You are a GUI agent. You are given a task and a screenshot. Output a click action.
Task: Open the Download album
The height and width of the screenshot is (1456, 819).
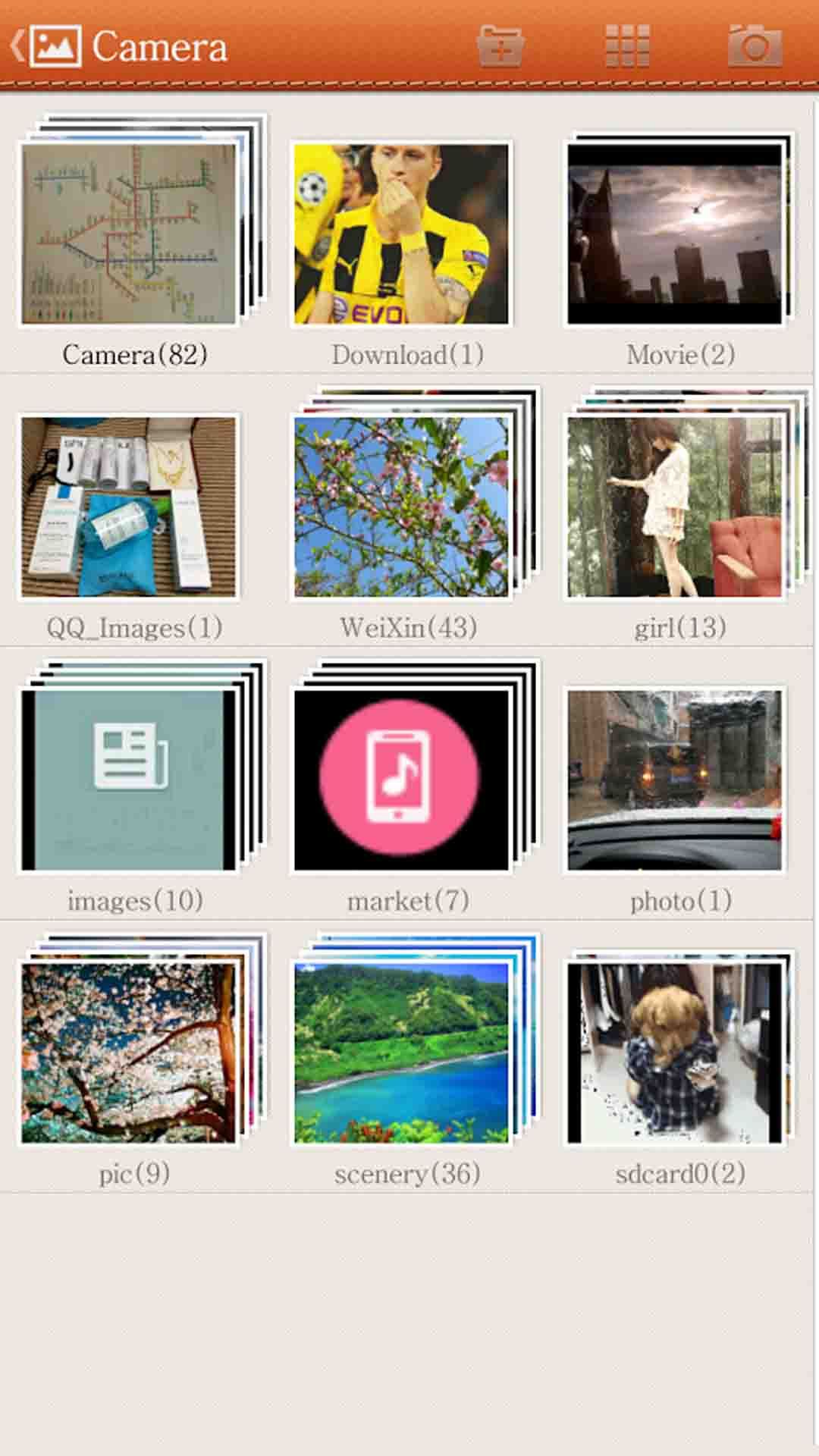402,234
